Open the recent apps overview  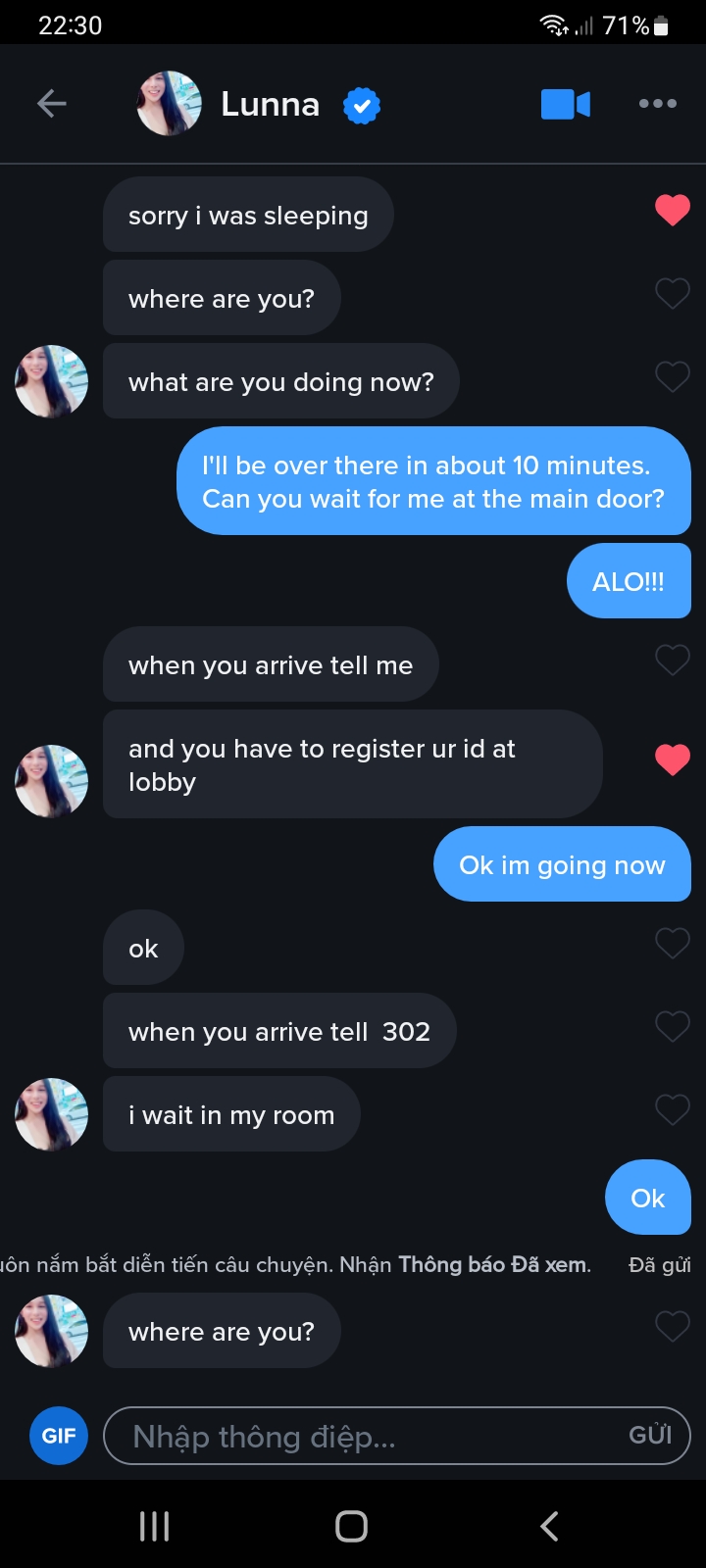pyautogui.click(x=155, y=1526)
